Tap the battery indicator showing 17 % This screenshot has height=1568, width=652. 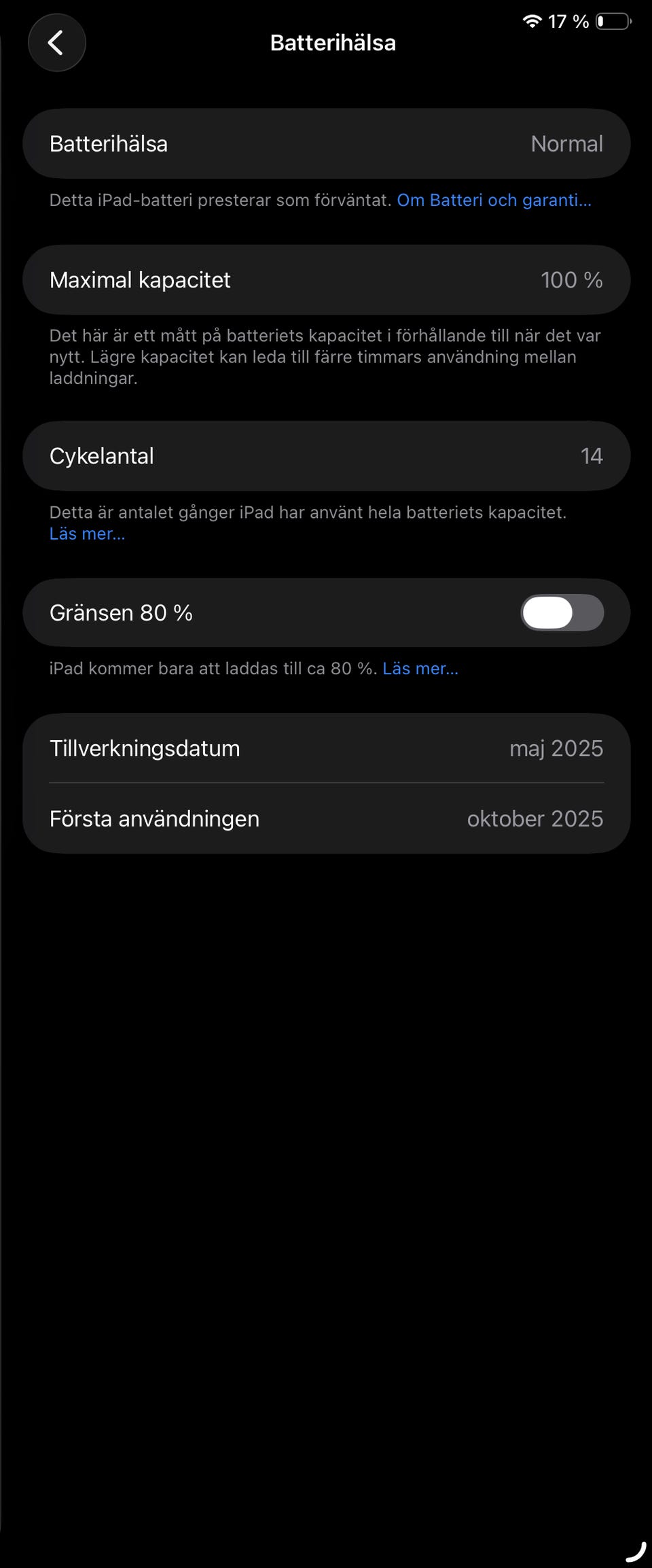coord(613,21)
